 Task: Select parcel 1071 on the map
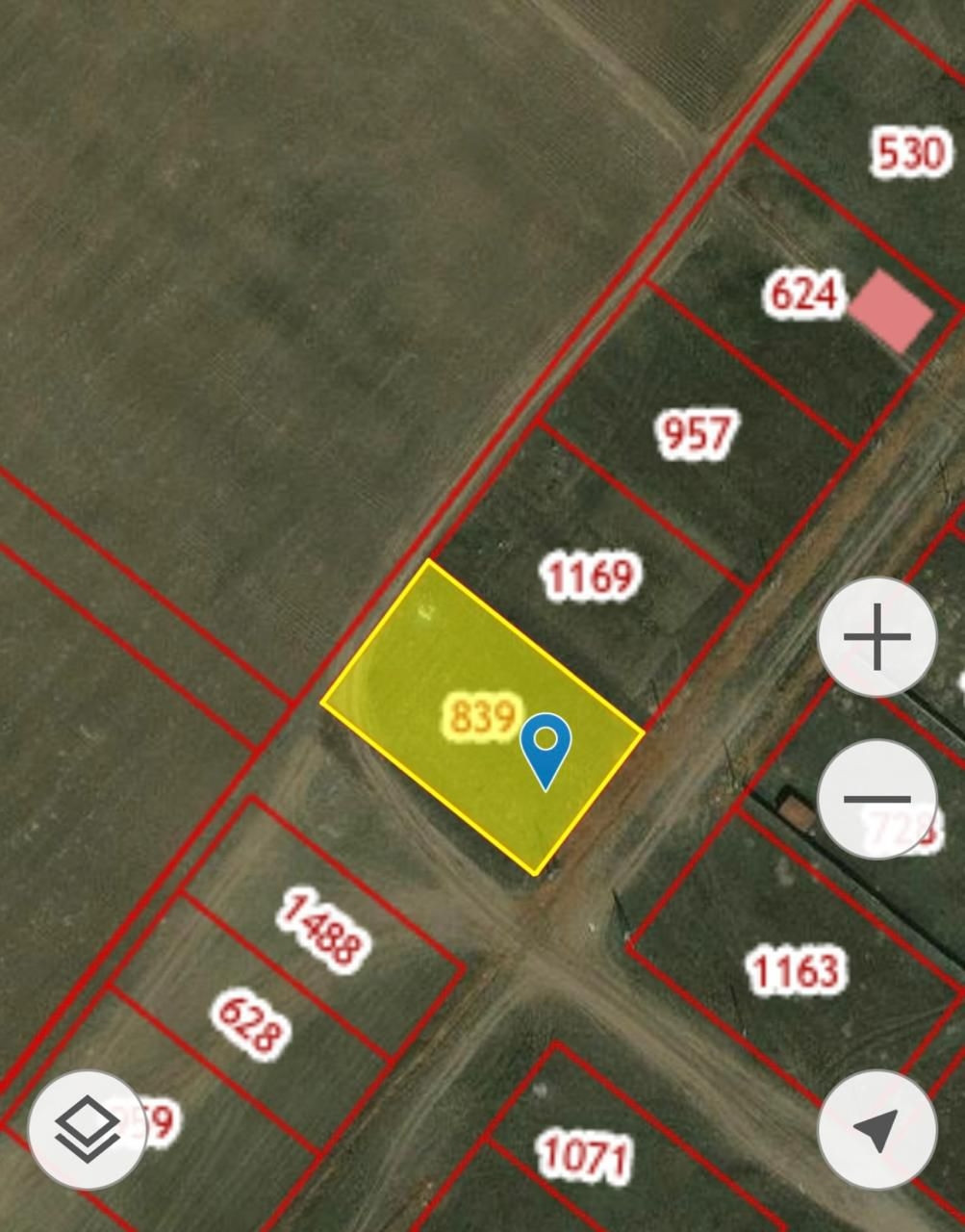(x=585, y=1155)
